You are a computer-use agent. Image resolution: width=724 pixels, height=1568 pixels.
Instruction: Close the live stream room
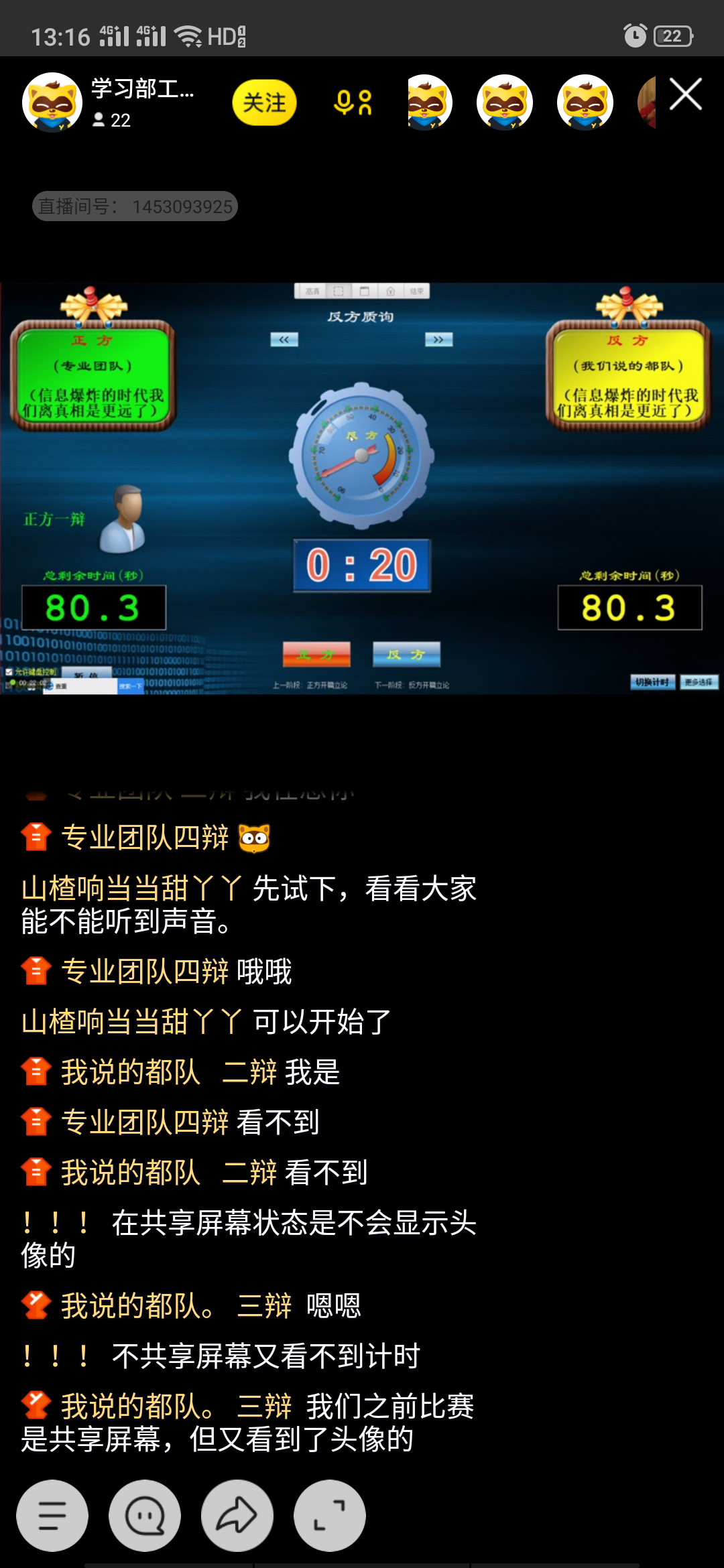685,94
